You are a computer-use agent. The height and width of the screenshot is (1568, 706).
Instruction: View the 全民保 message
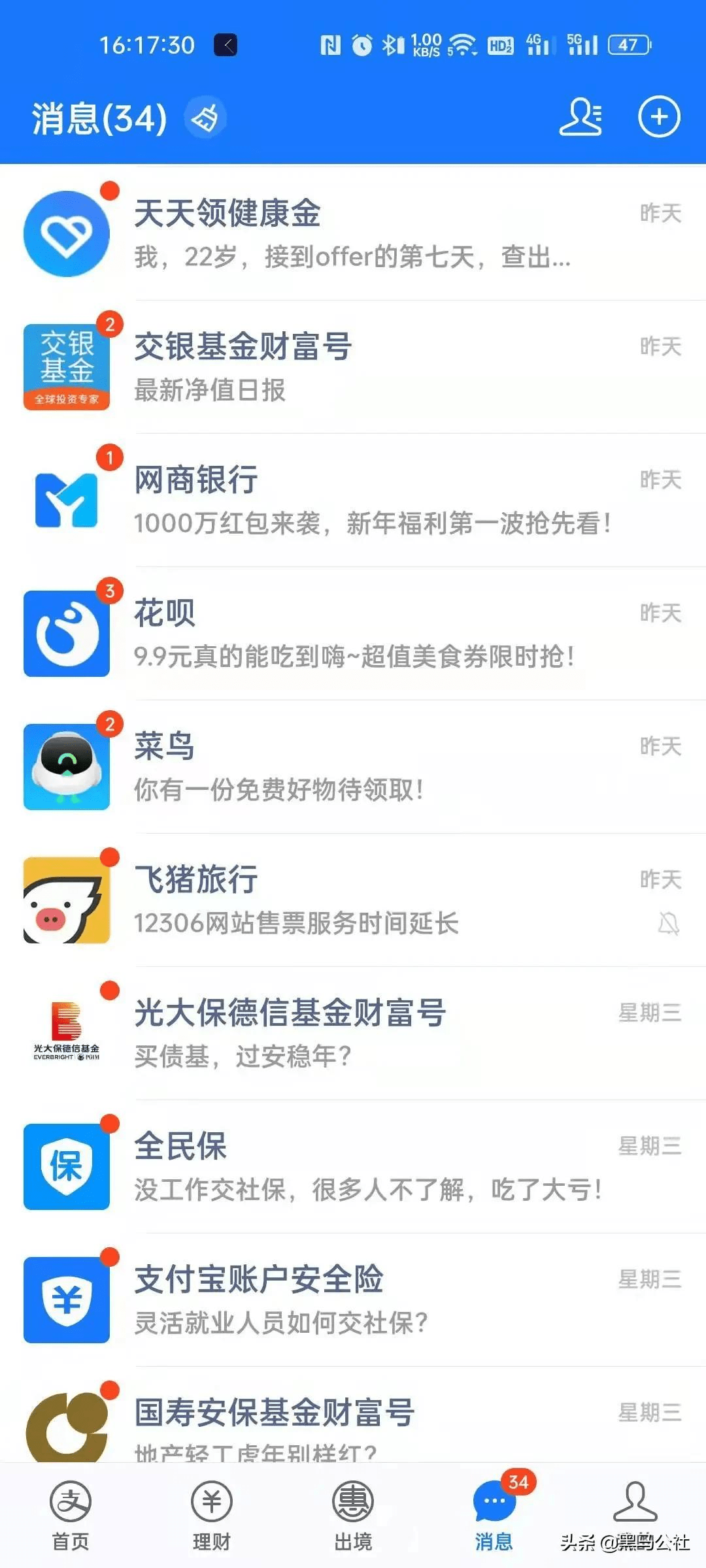(x=353, y=1167)
